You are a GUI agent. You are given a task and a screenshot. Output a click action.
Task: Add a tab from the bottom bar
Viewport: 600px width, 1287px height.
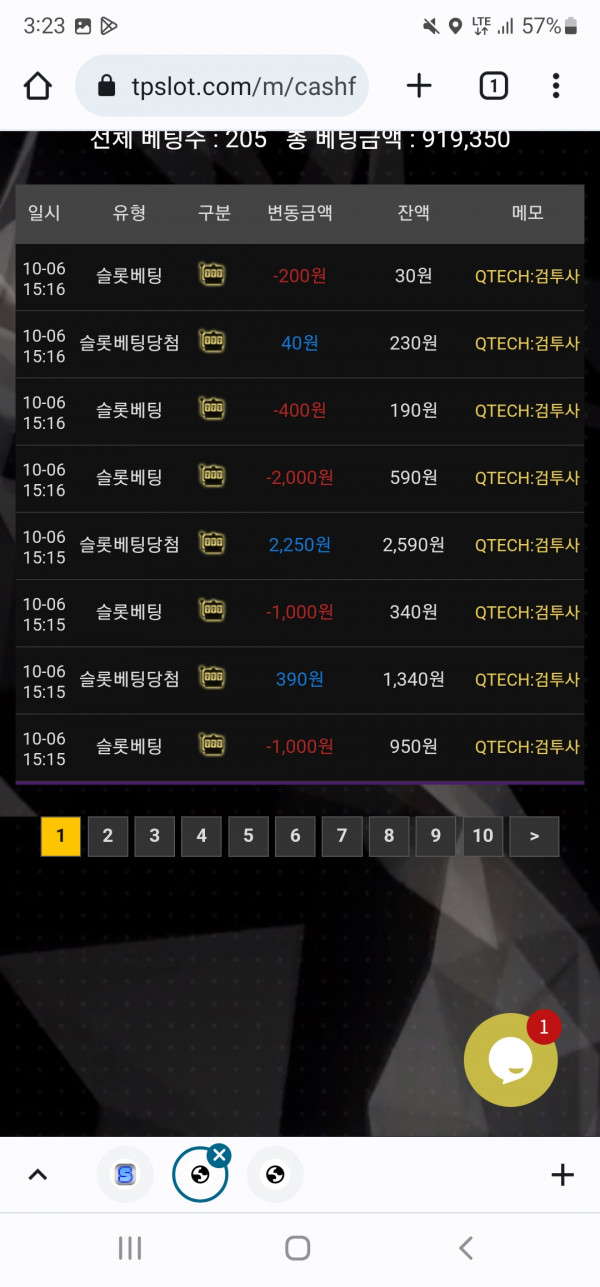point(563,1175)
